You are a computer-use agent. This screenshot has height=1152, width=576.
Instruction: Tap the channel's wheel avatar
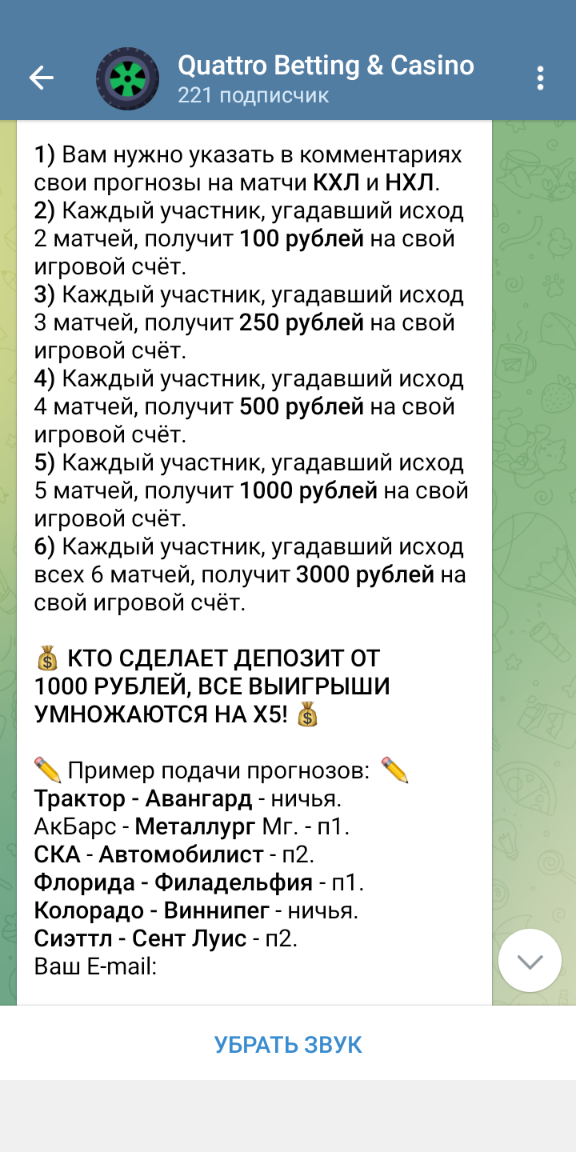coord(127,79)
